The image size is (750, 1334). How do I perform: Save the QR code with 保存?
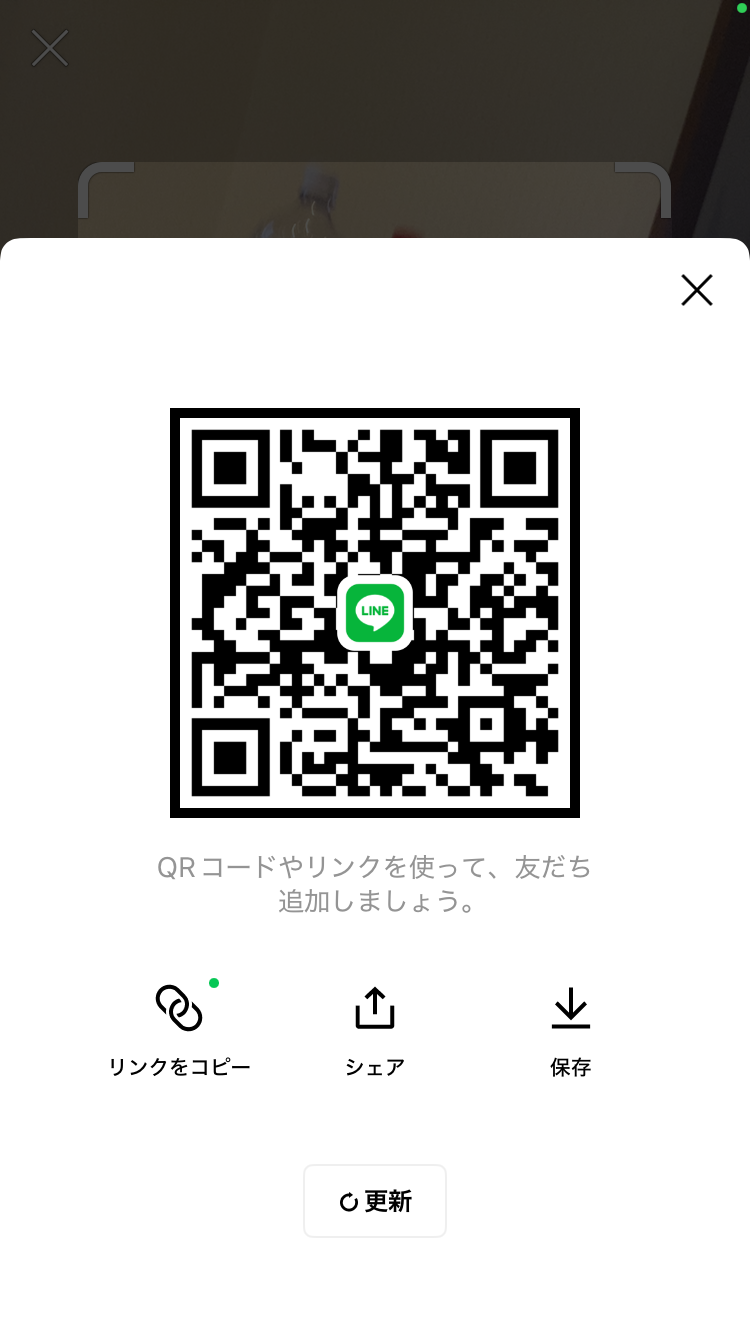click(571, 1030)
